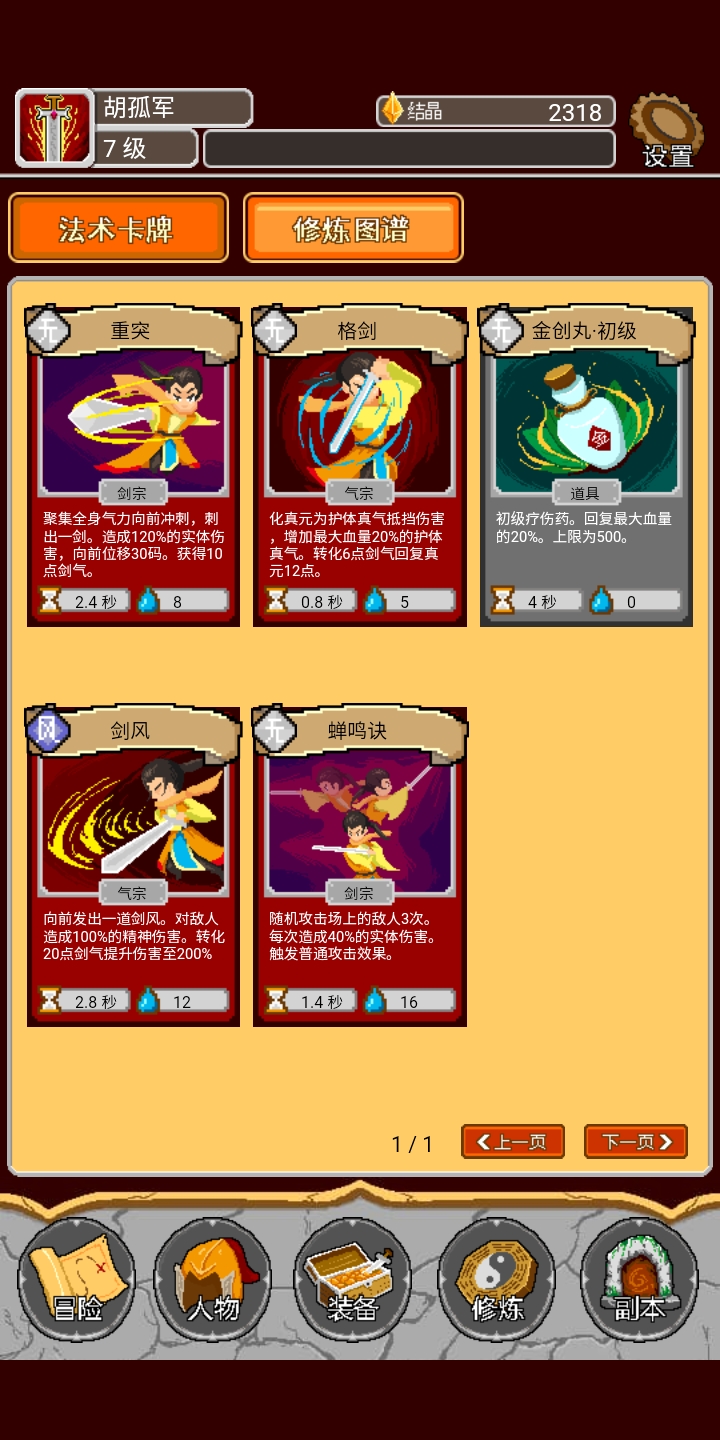Image resolution: width=720 pixels, height=1440 pixels.
Task: Switch to the 法术卡牌 tab
Action: pos(118,228)
